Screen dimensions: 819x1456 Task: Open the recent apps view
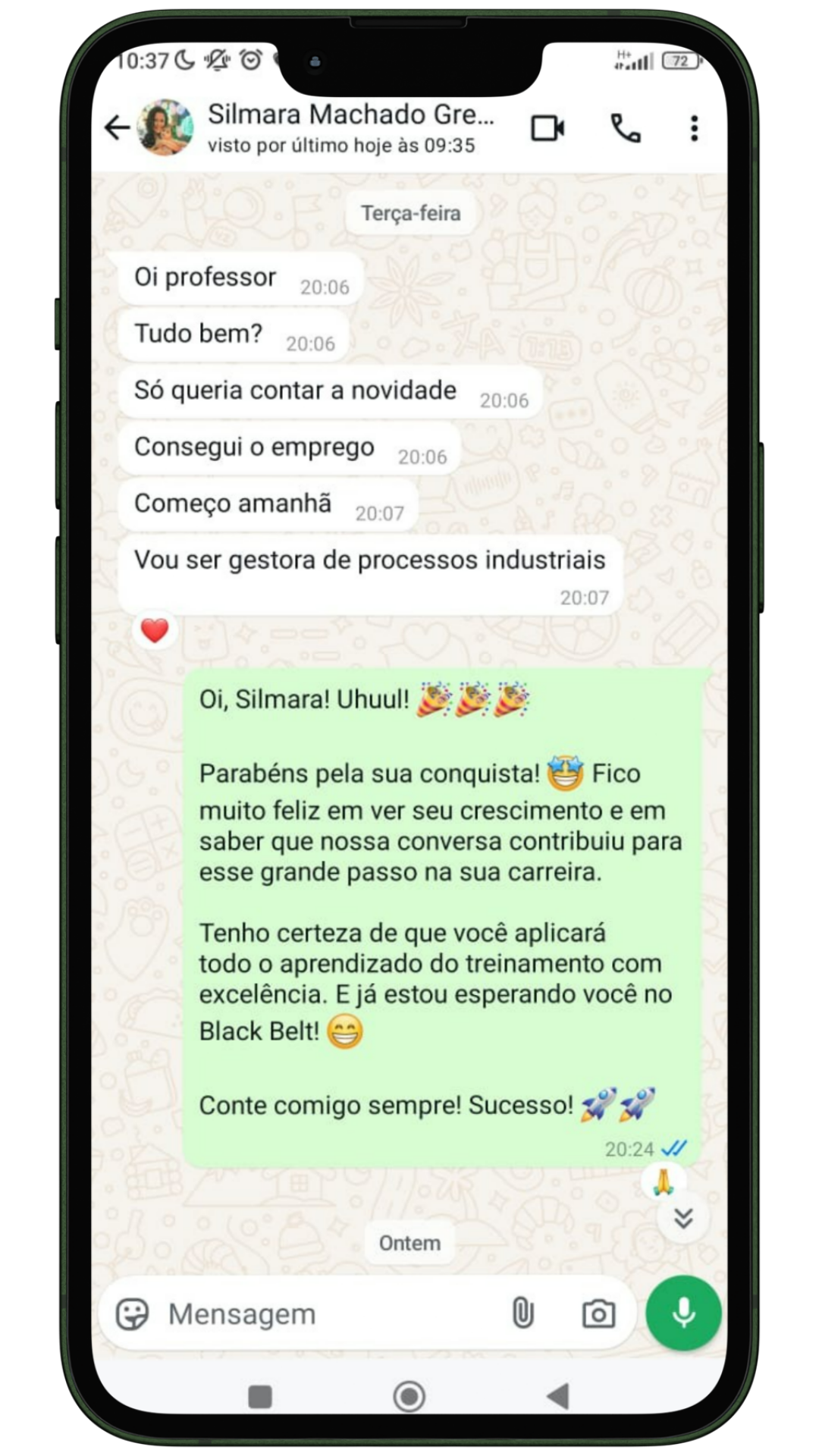[260, 1396]
